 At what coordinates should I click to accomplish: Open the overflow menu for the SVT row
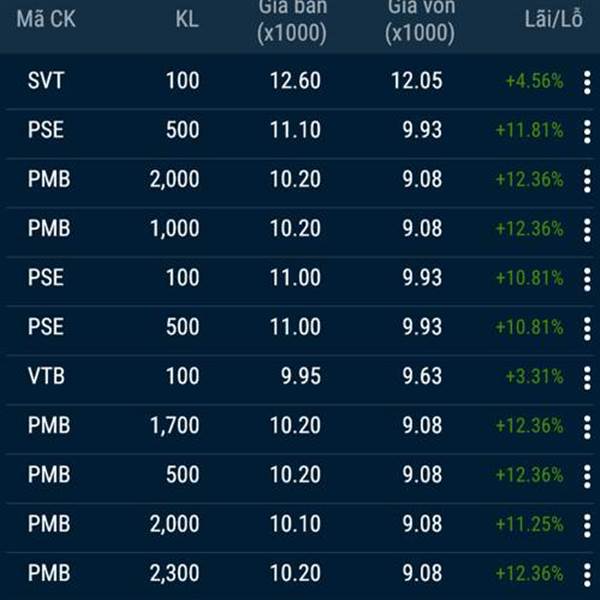click(x=587, y=82)
